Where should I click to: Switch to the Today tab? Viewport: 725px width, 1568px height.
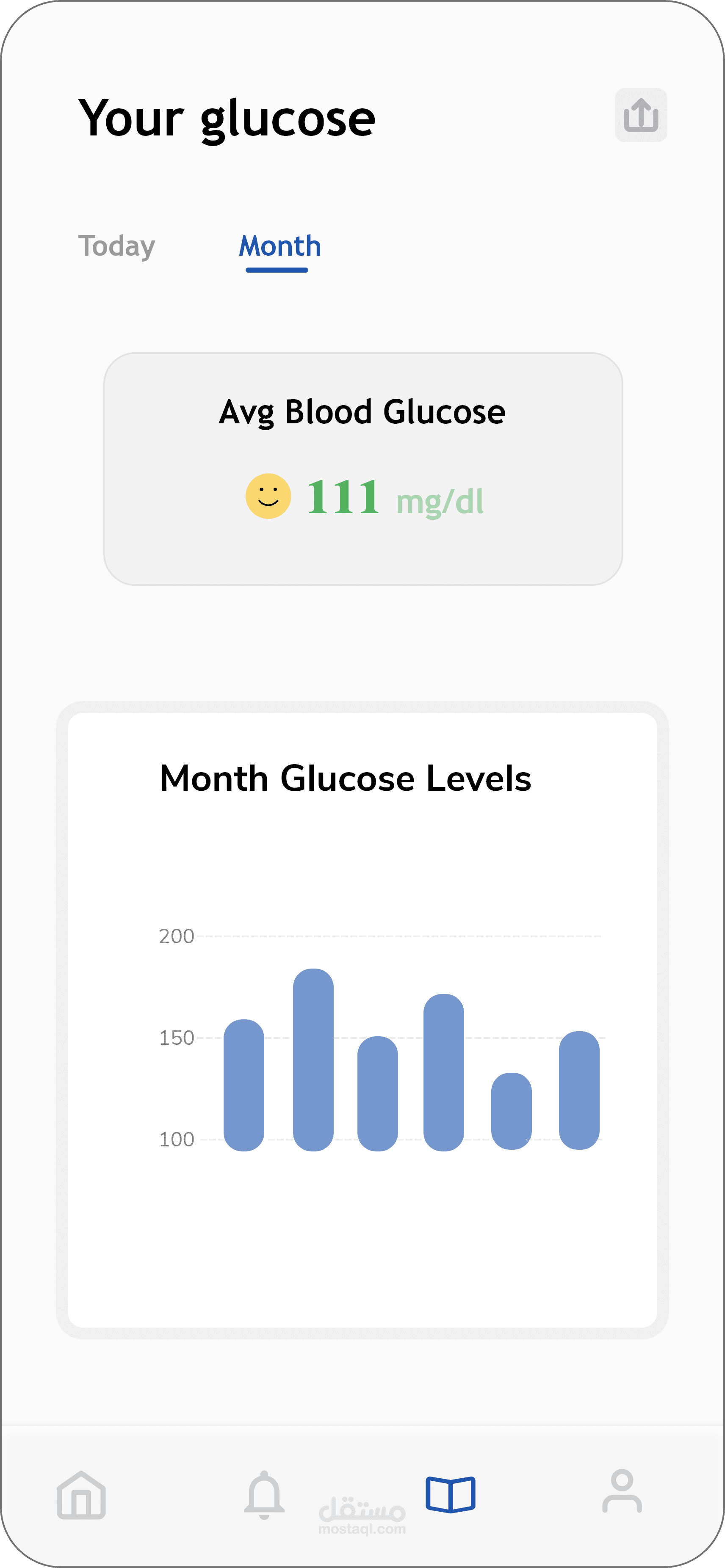pos(116,246)
